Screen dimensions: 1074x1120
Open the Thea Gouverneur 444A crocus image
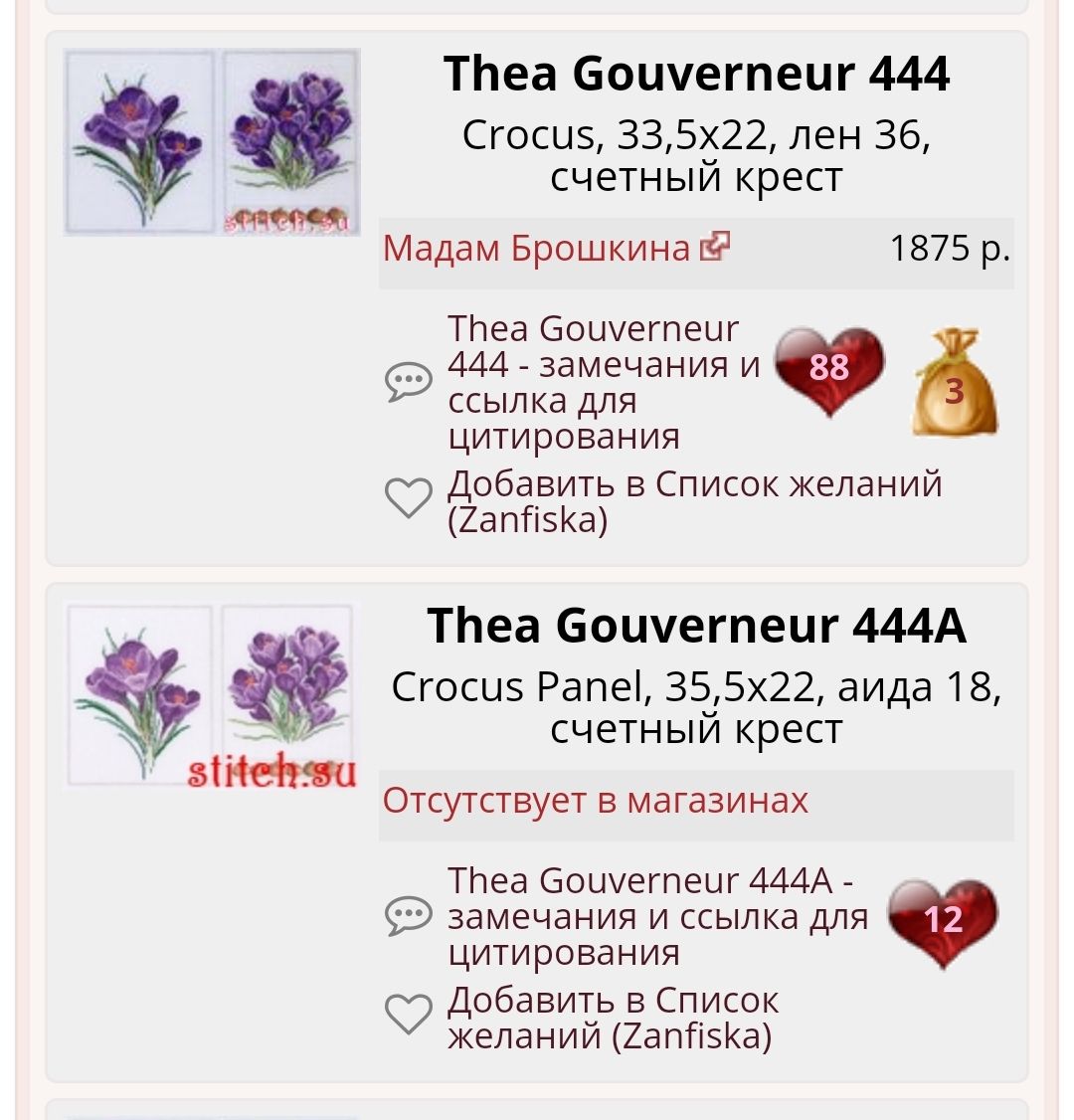click(213, 694)
